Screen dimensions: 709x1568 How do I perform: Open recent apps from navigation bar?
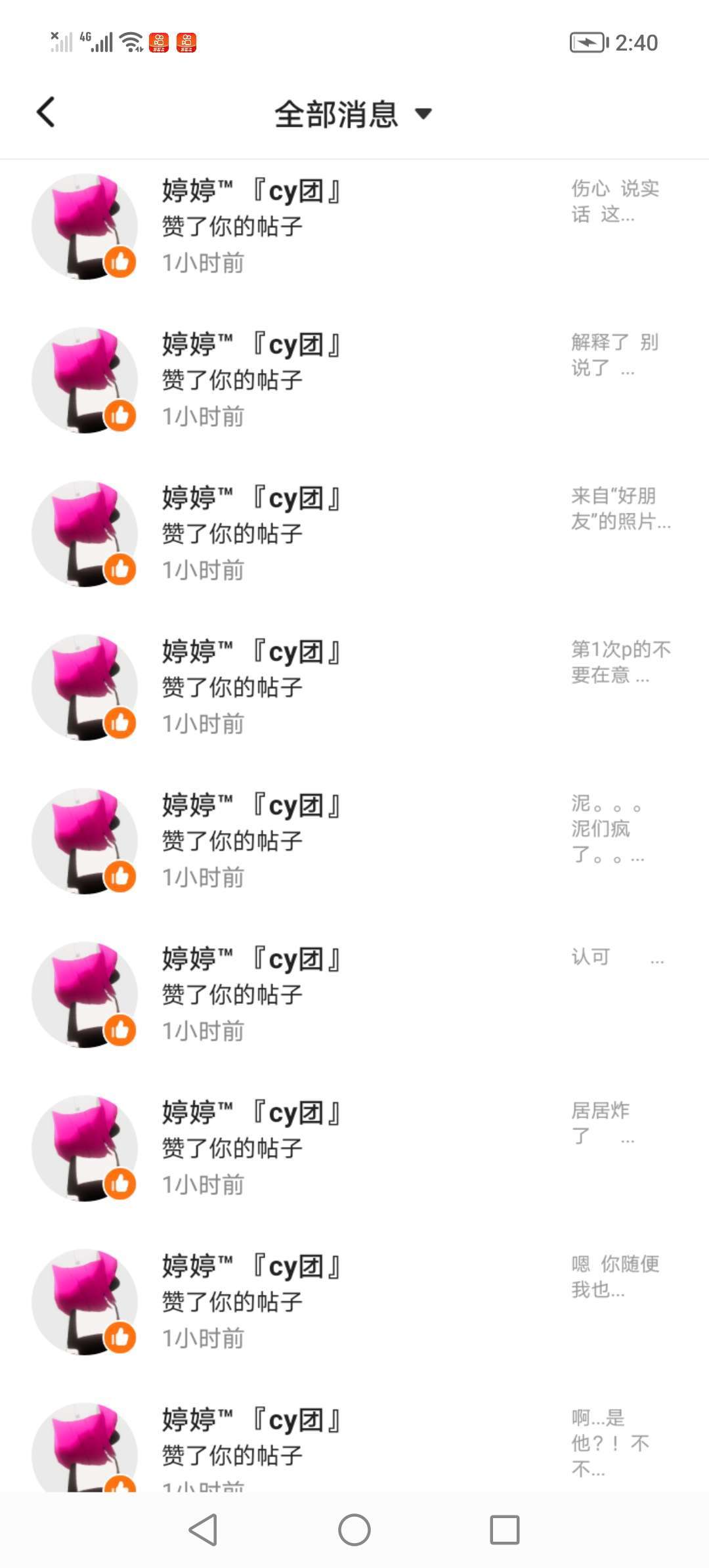[x=505, y=1530]
